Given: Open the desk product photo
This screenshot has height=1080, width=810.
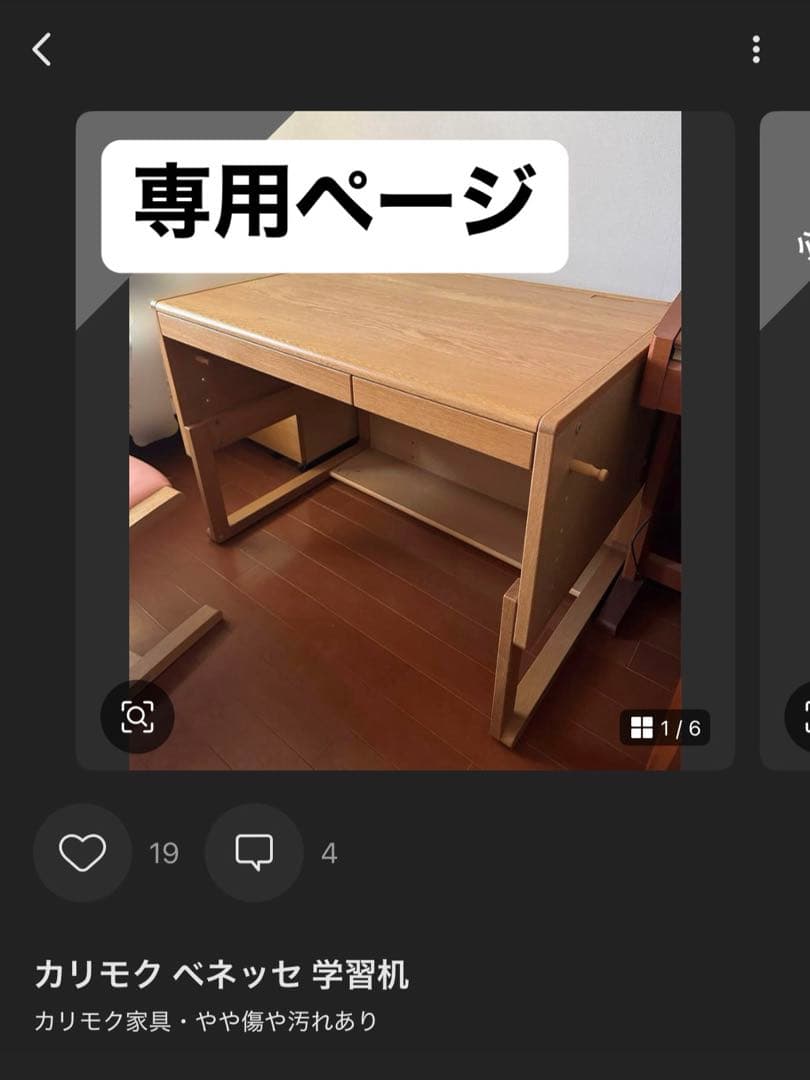Looking at the screenshot, I should tap(405, 480).
